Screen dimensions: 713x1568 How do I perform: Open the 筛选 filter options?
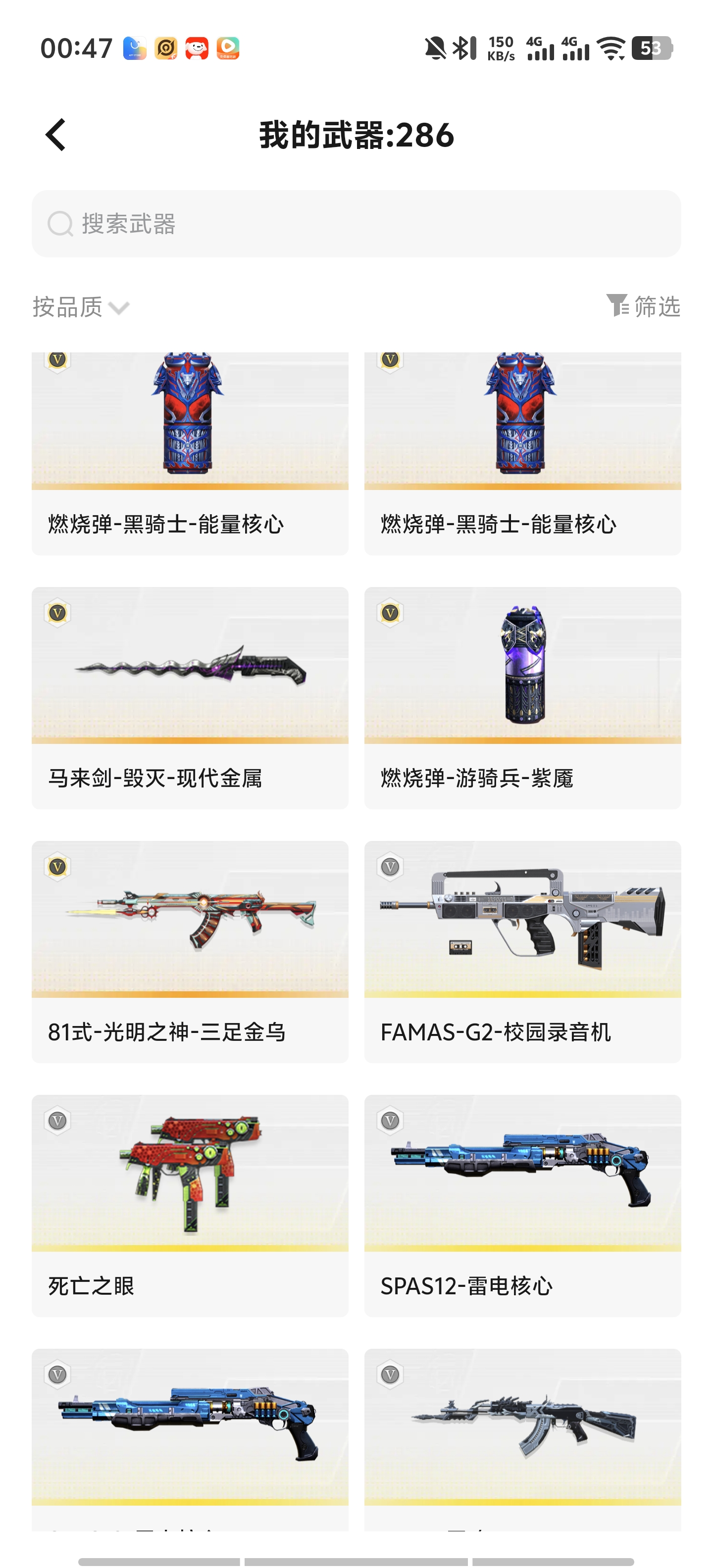click(x=643, y=305)
